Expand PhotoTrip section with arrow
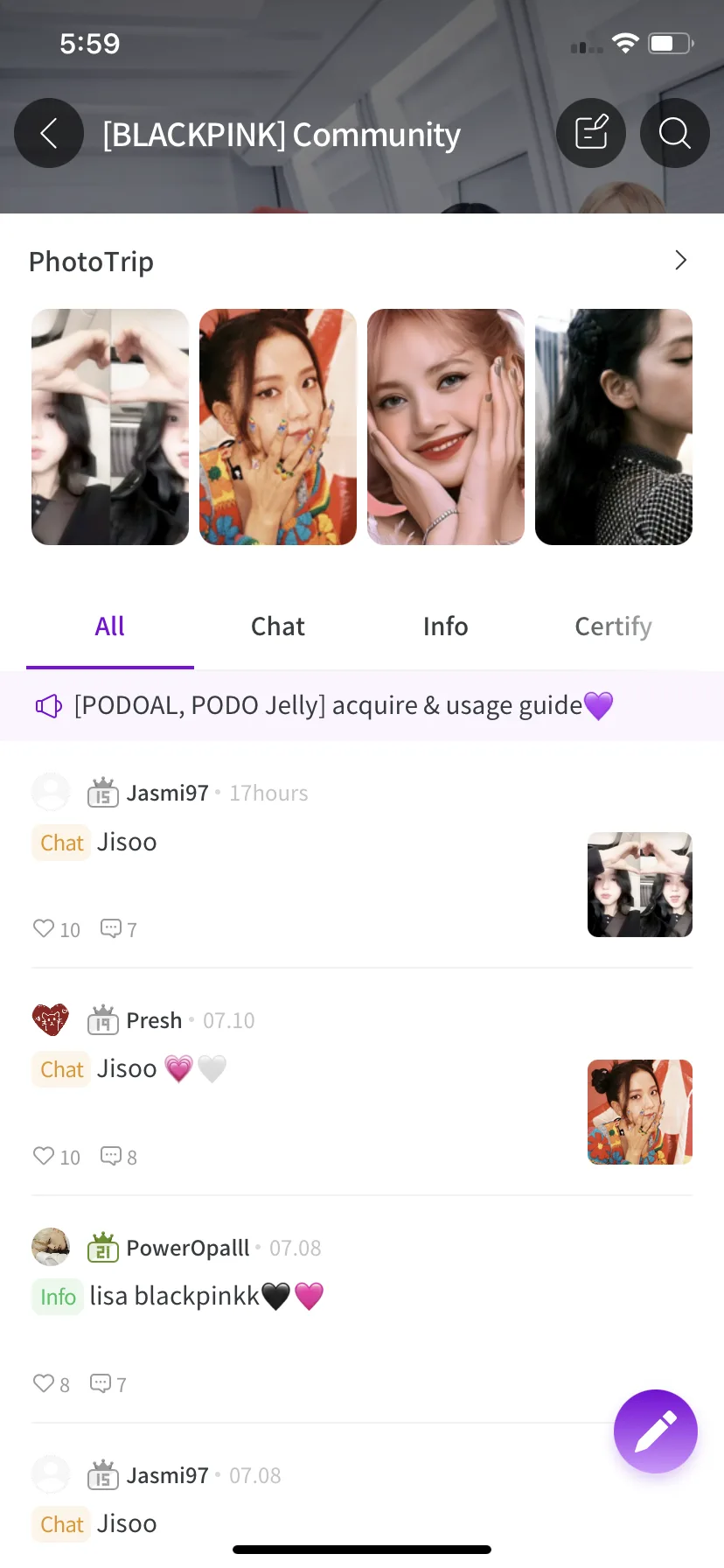The width and height of the screenshot is (724, 1568). point(680,261)
